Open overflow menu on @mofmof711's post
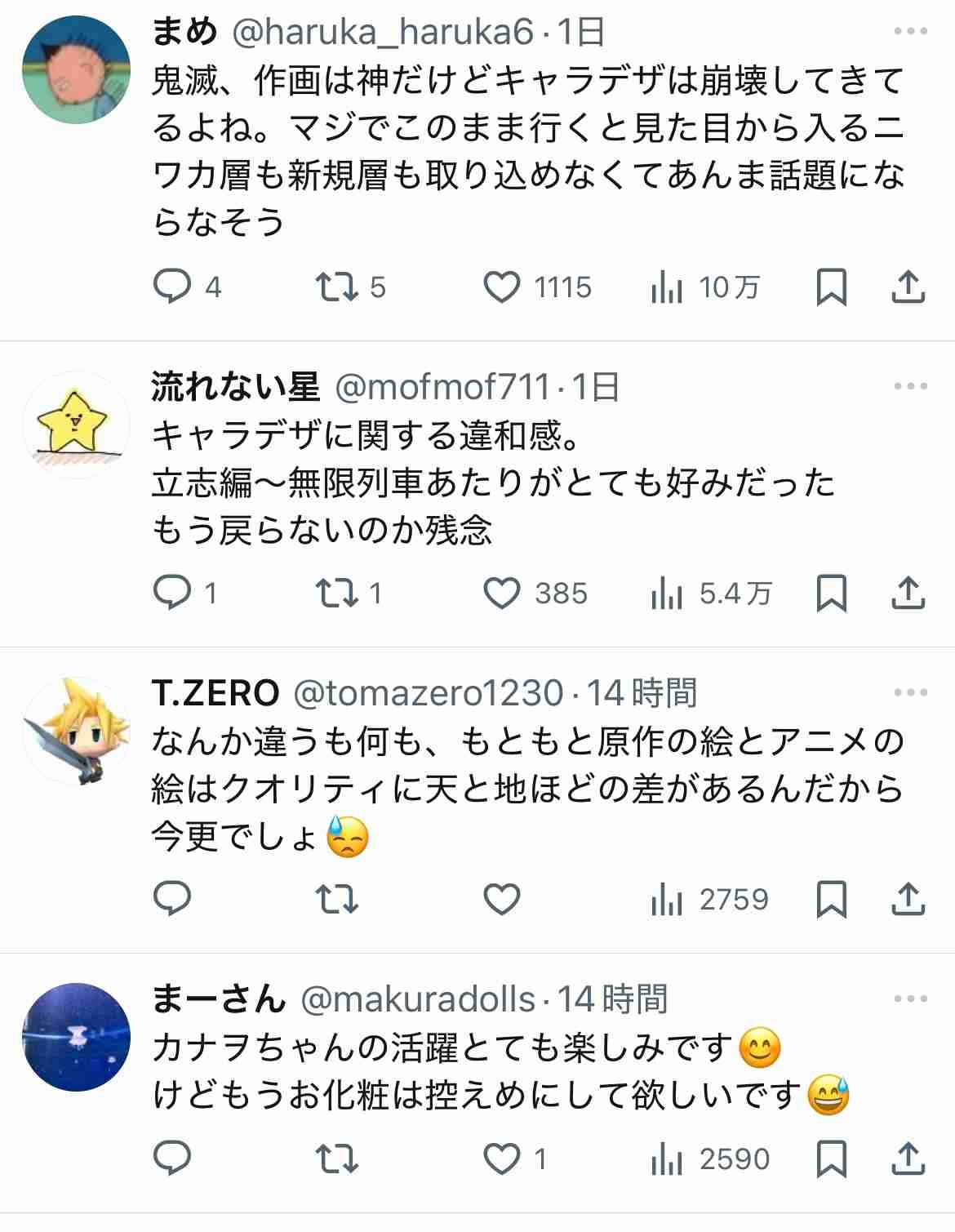The image size is (955, 1232). coord(911,386)
